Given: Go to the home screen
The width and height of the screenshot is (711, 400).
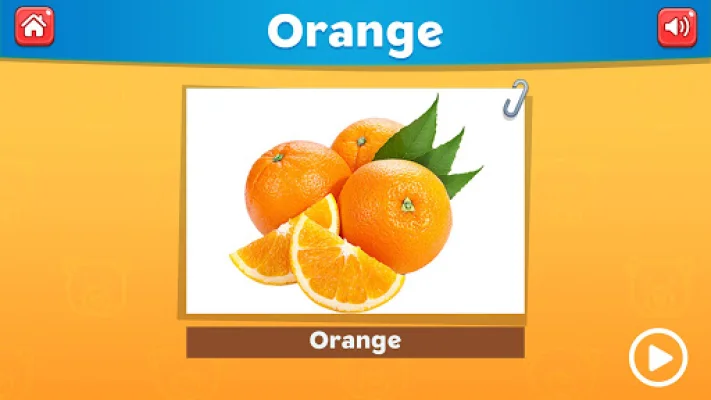Looking at the screenshot, I should [x=34, y=27].
